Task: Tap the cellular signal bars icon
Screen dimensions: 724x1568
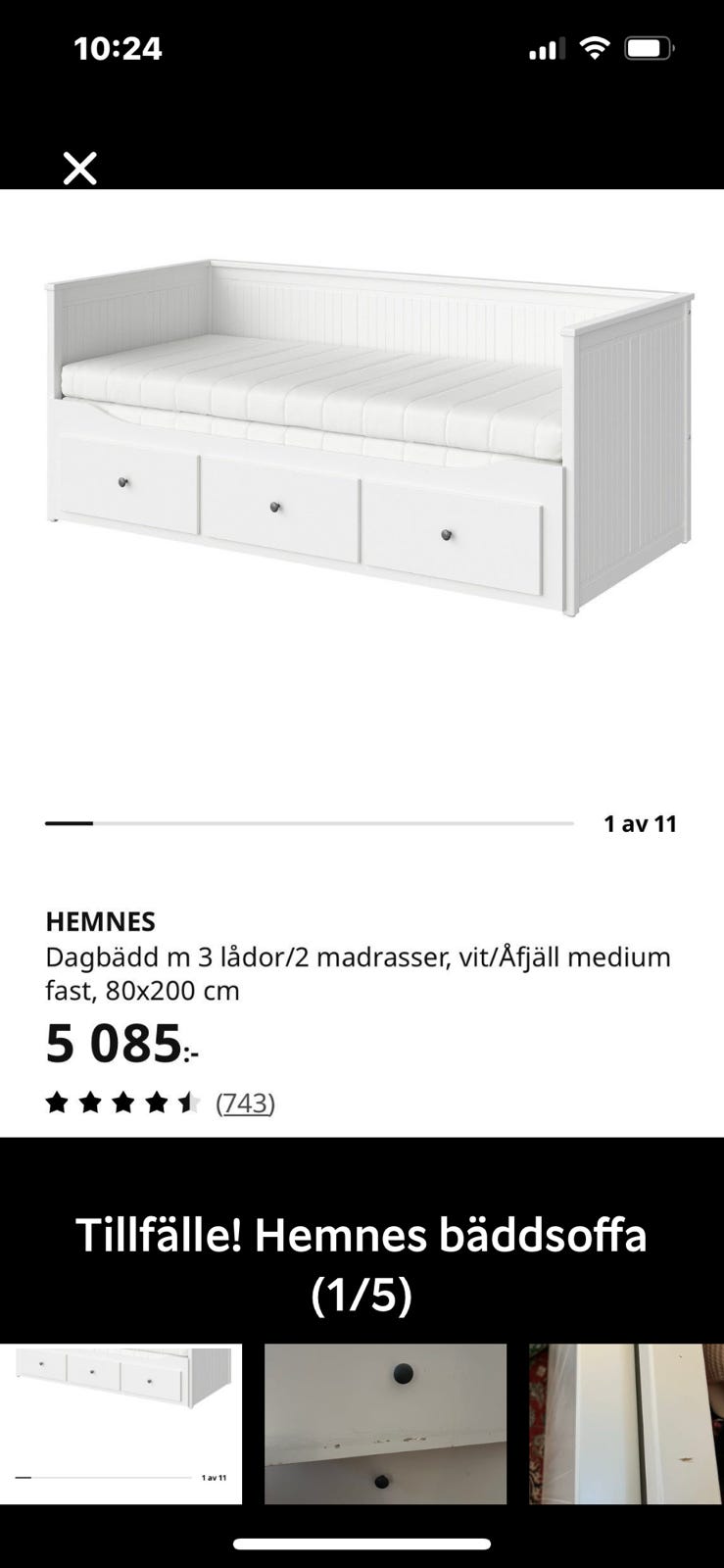Action: (546, 46)
